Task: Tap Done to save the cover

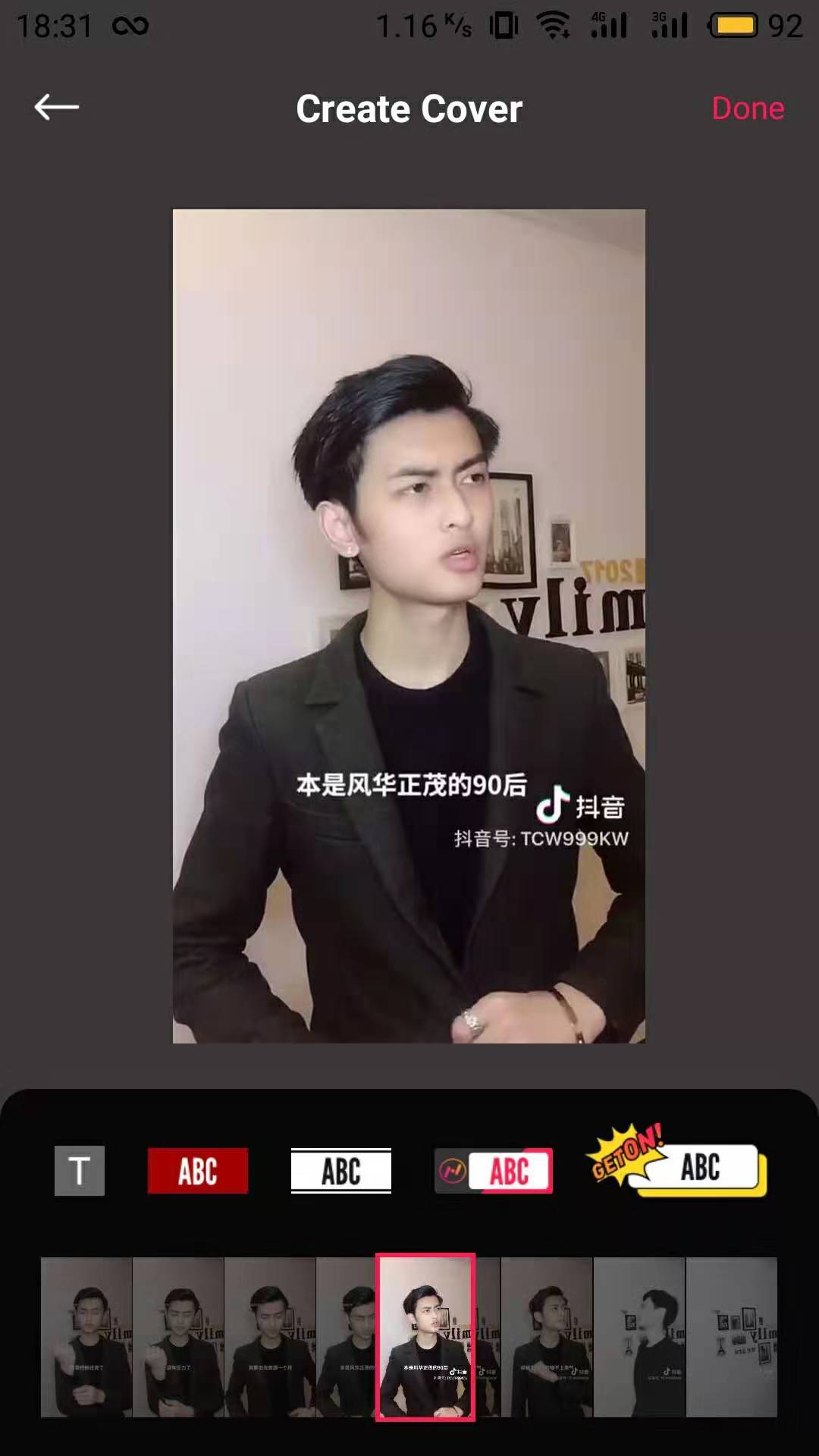Action: pos(748,108)
